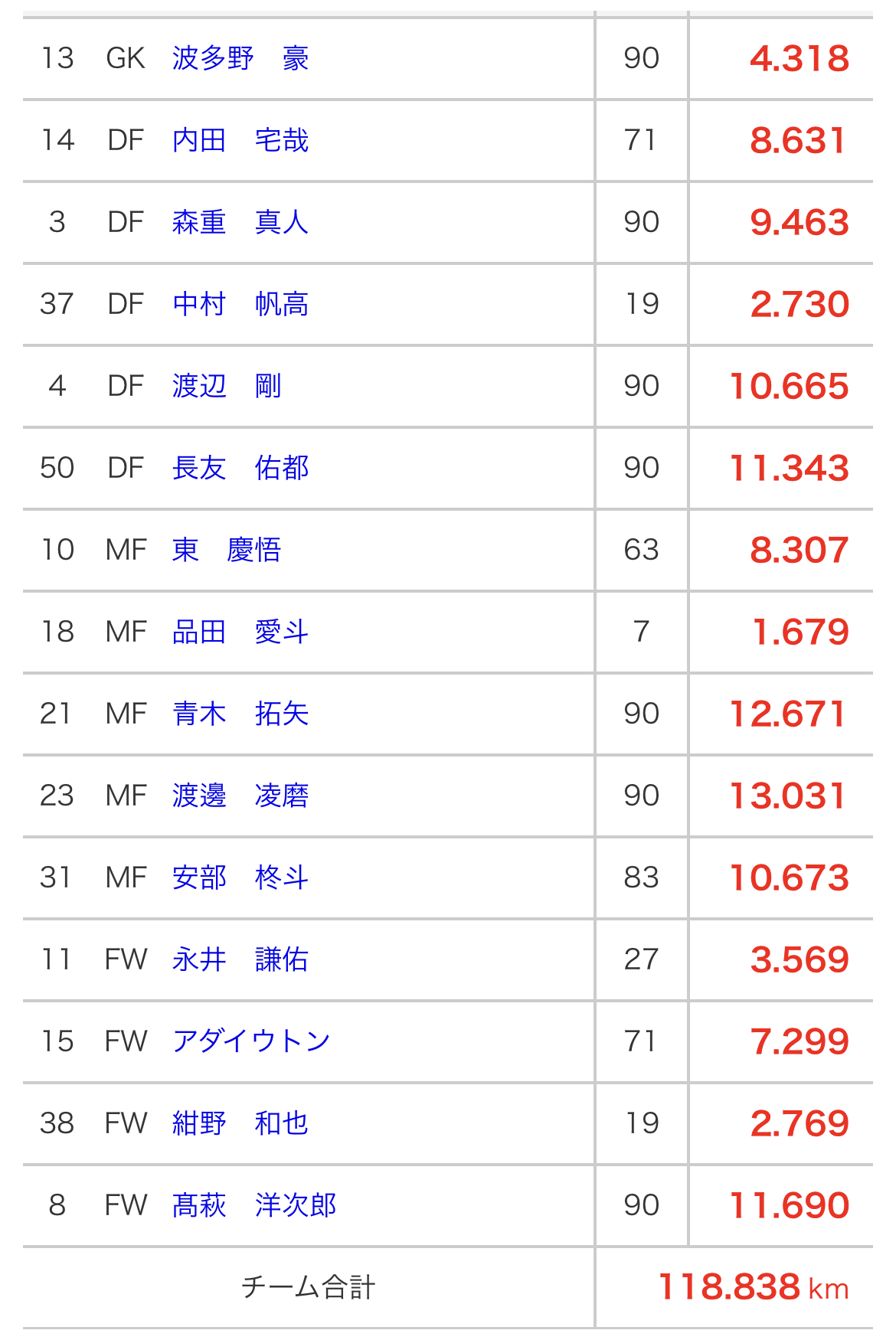This screenshot has height=1340, width=896.
Task: Tap the 長友 佑都 name link
Action: pyautogui.click(x=240, y=468)
